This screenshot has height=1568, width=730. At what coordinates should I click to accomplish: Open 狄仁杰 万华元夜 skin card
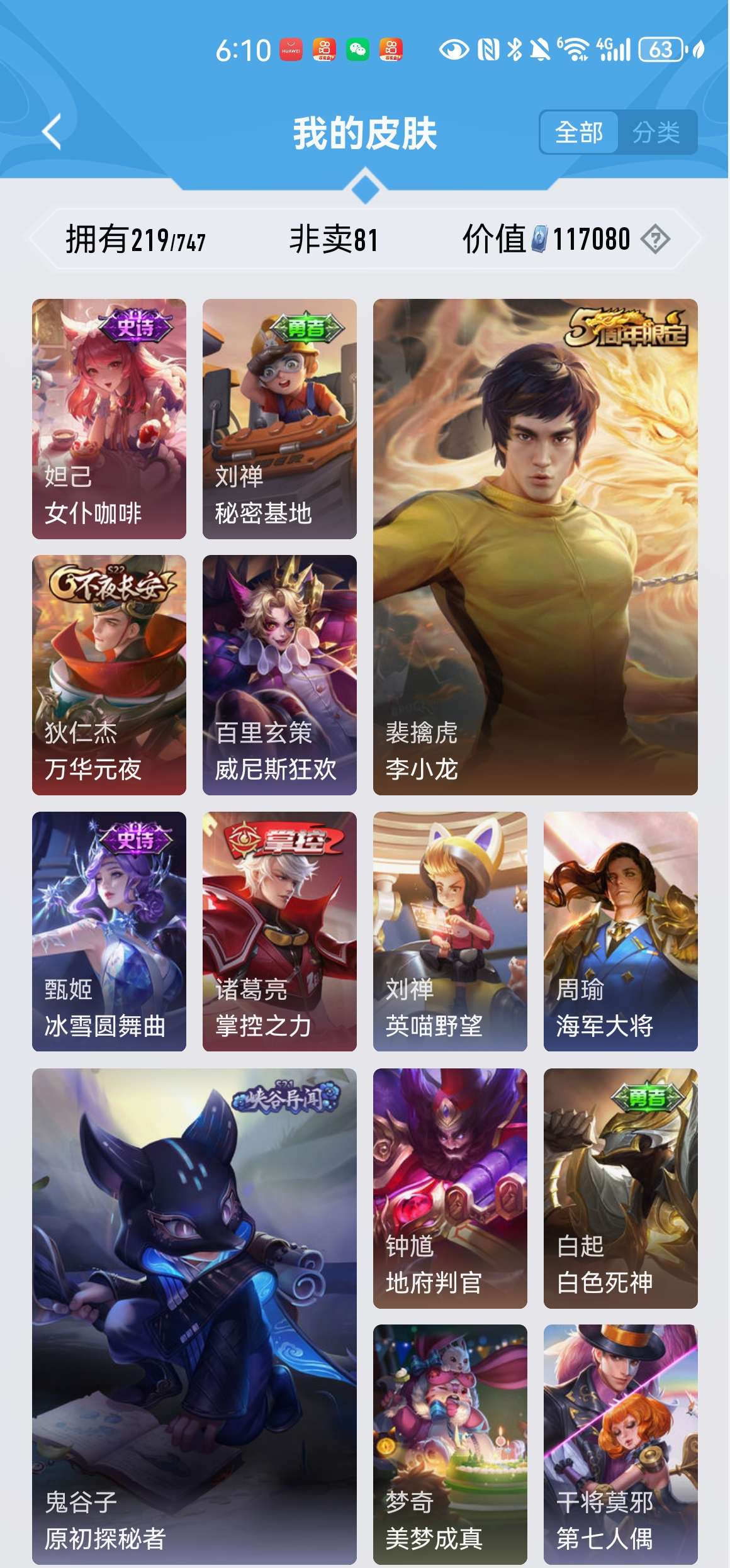(109, 675)
